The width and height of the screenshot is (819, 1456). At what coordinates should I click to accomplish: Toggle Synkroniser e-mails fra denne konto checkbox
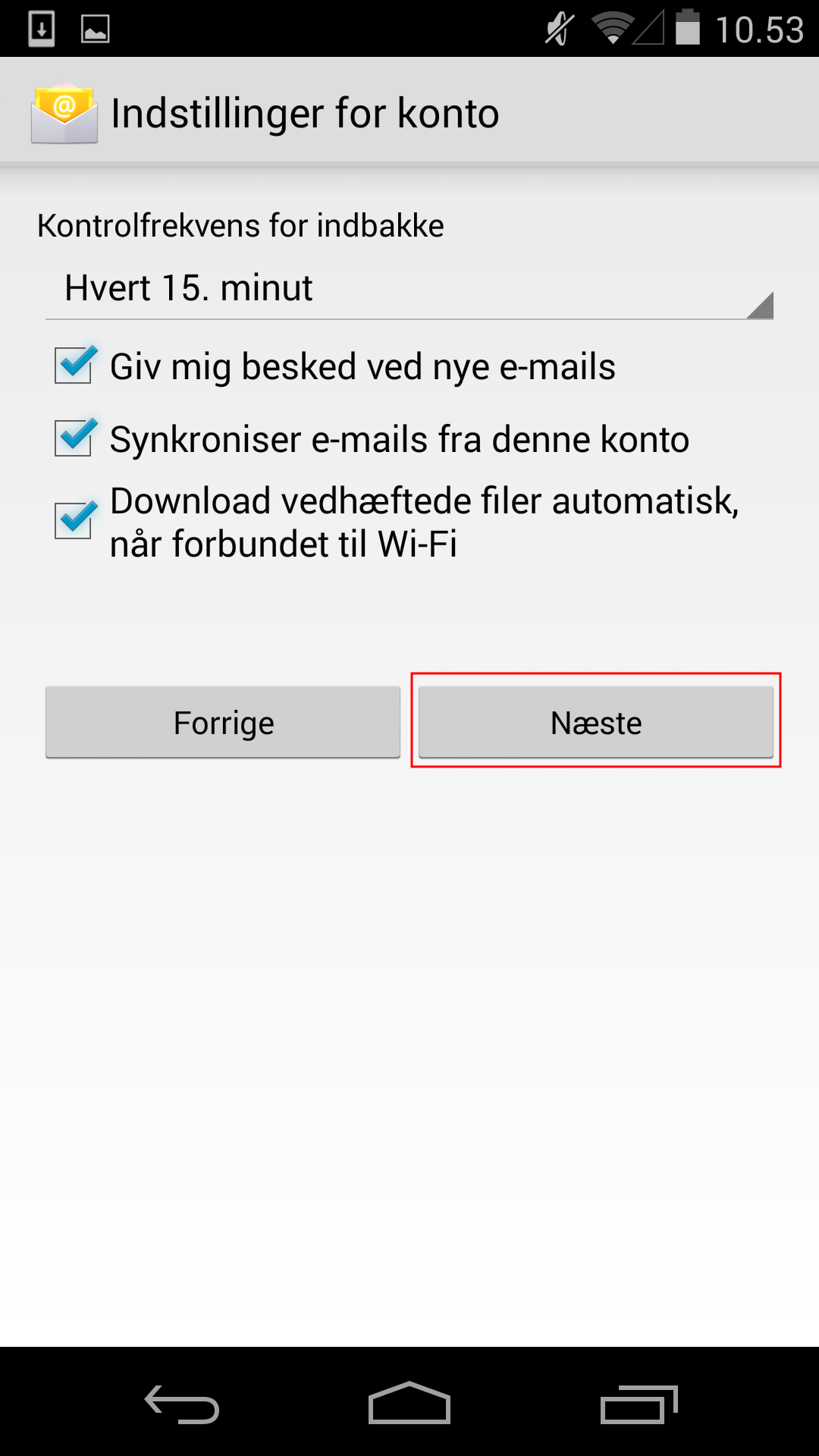74,438
